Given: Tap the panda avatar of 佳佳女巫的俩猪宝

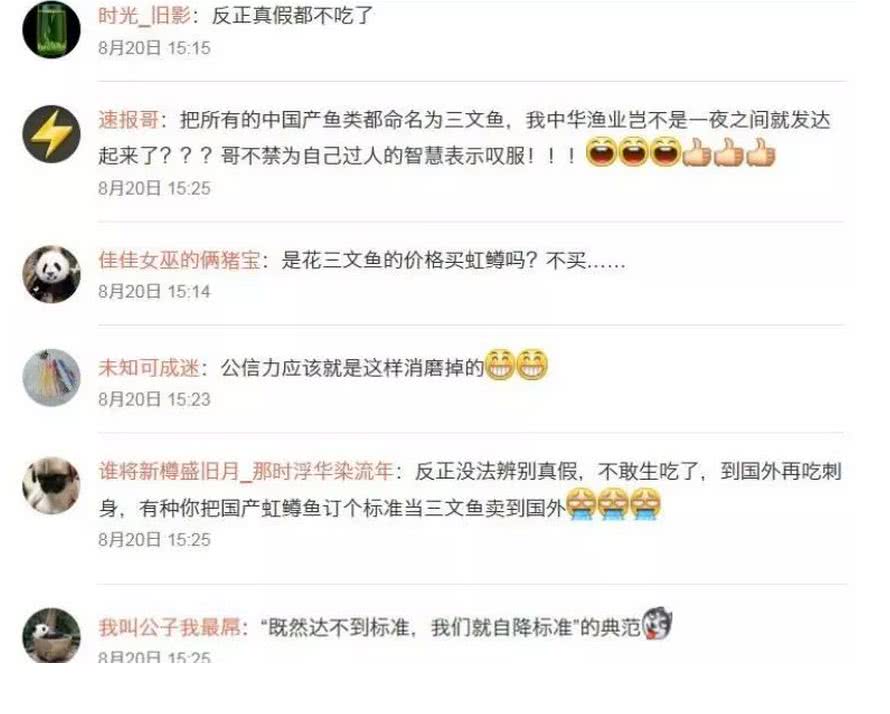Looking at the screenshot, I should (51, 274).
